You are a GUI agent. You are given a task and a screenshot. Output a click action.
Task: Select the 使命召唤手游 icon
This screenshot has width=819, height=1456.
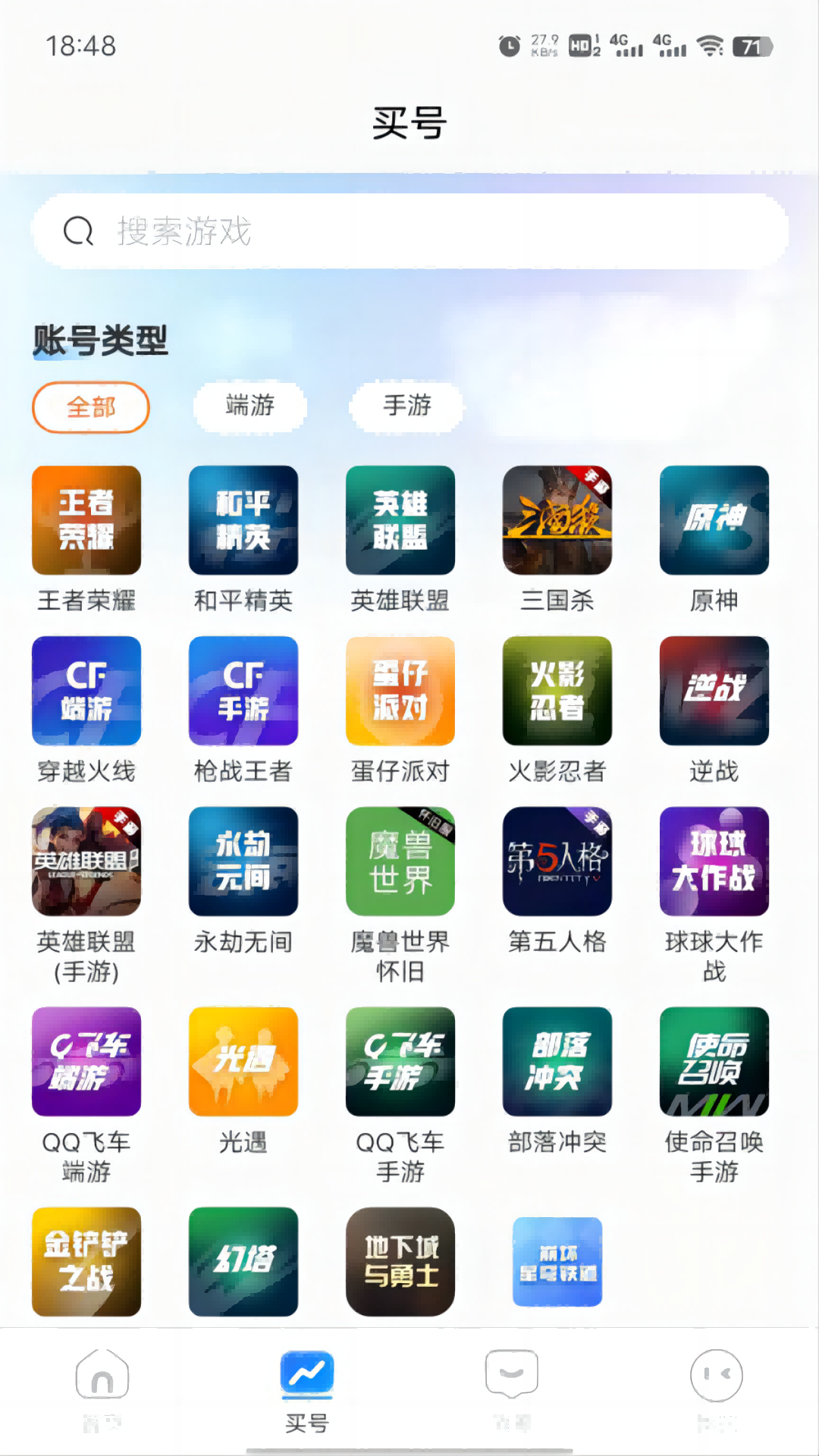(x=714, y=1062)
